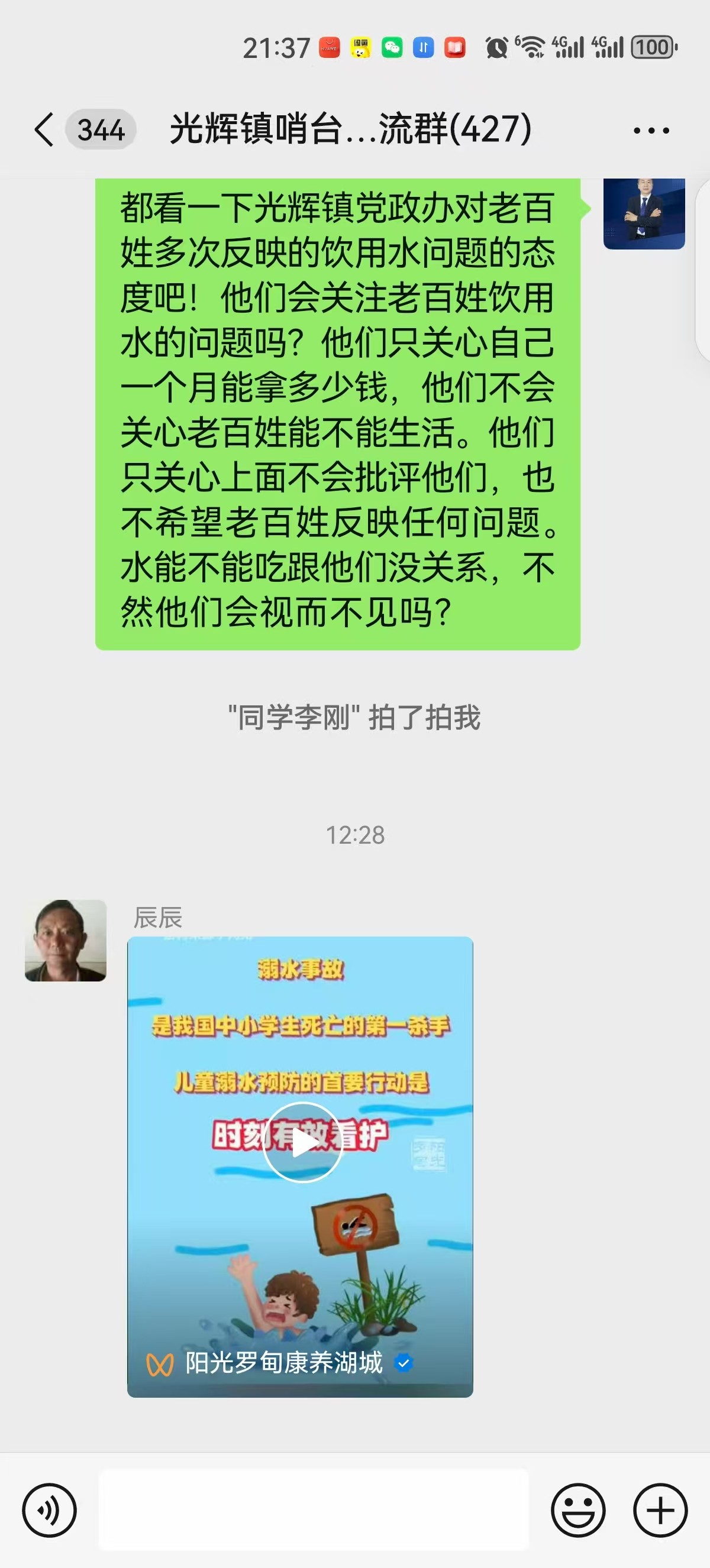Open the group chat options menu
Image resolution: width=710 pixels, height=1568 pixels.
click(651, 130)
